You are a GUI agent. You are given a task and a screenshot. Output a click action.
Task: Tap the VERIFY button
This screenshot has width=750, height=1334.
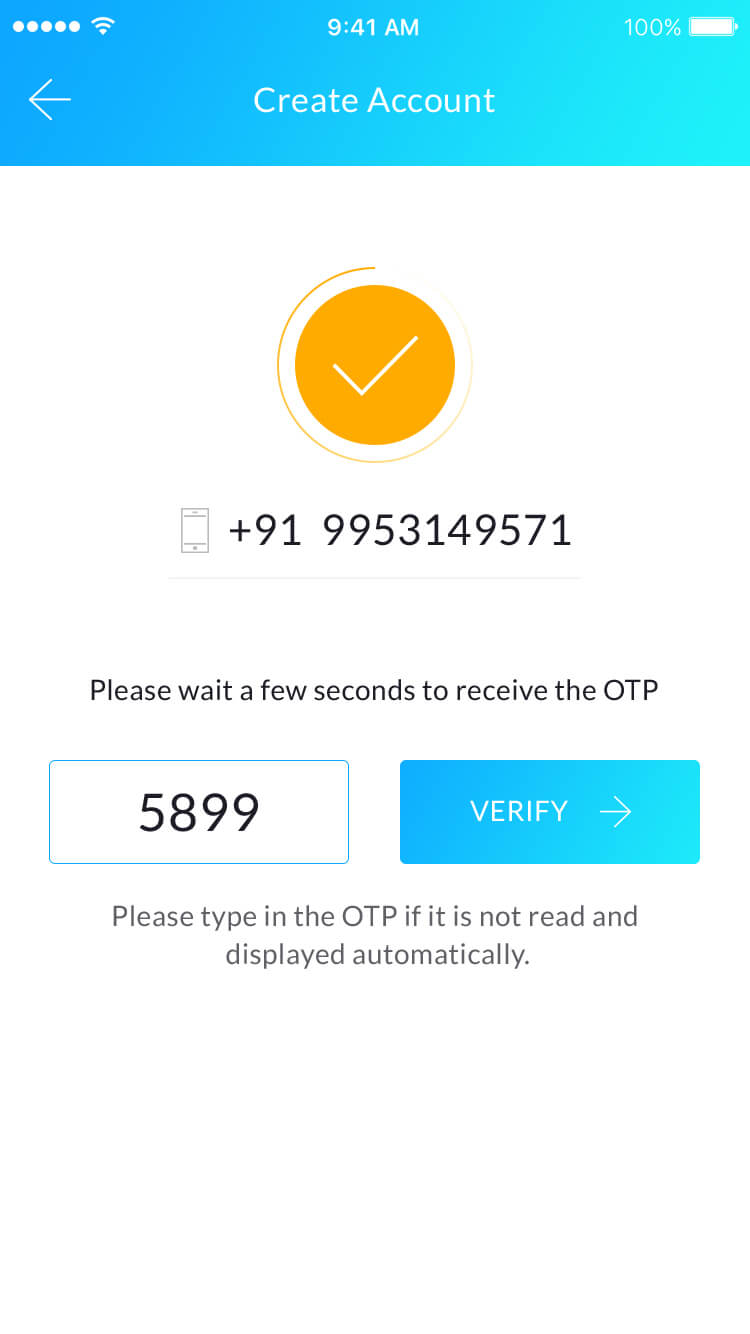550,812
